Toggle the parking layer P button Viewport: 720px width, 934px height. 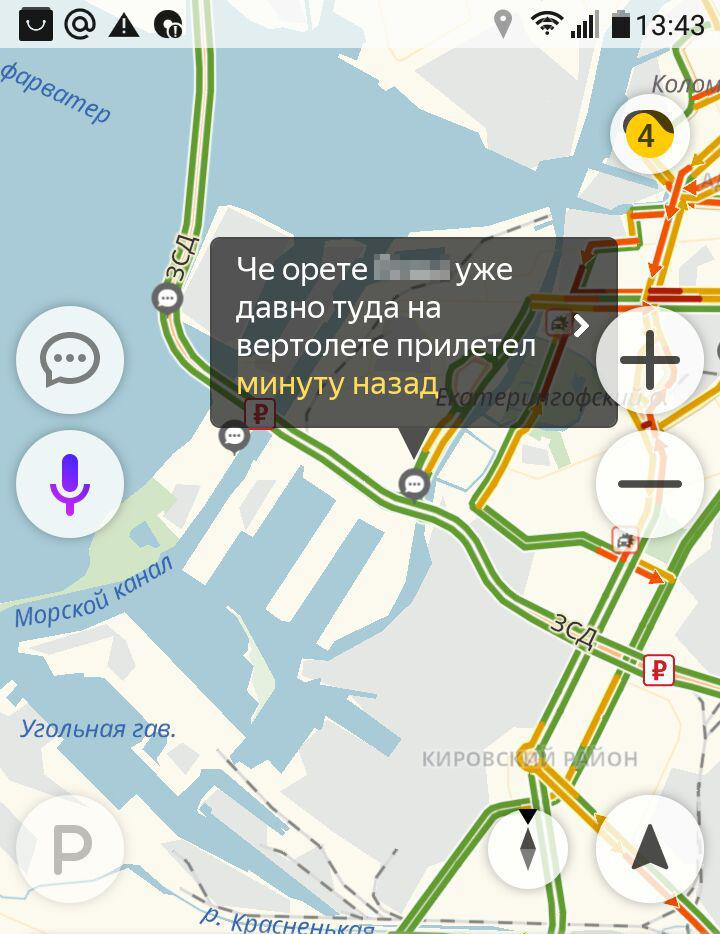[x=70, y=849]
